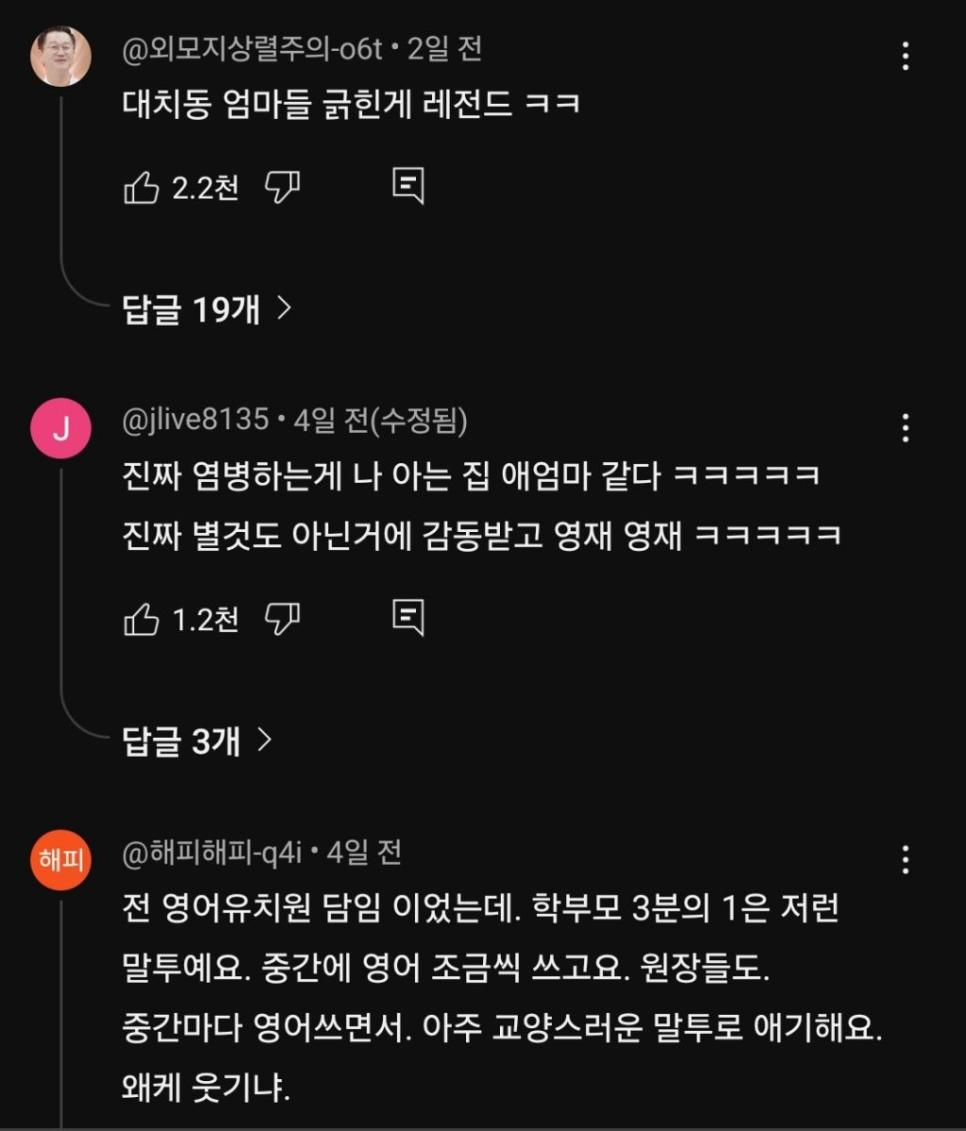Reply to @외모지상렬주의-o6t's comment

click(408, 186)
